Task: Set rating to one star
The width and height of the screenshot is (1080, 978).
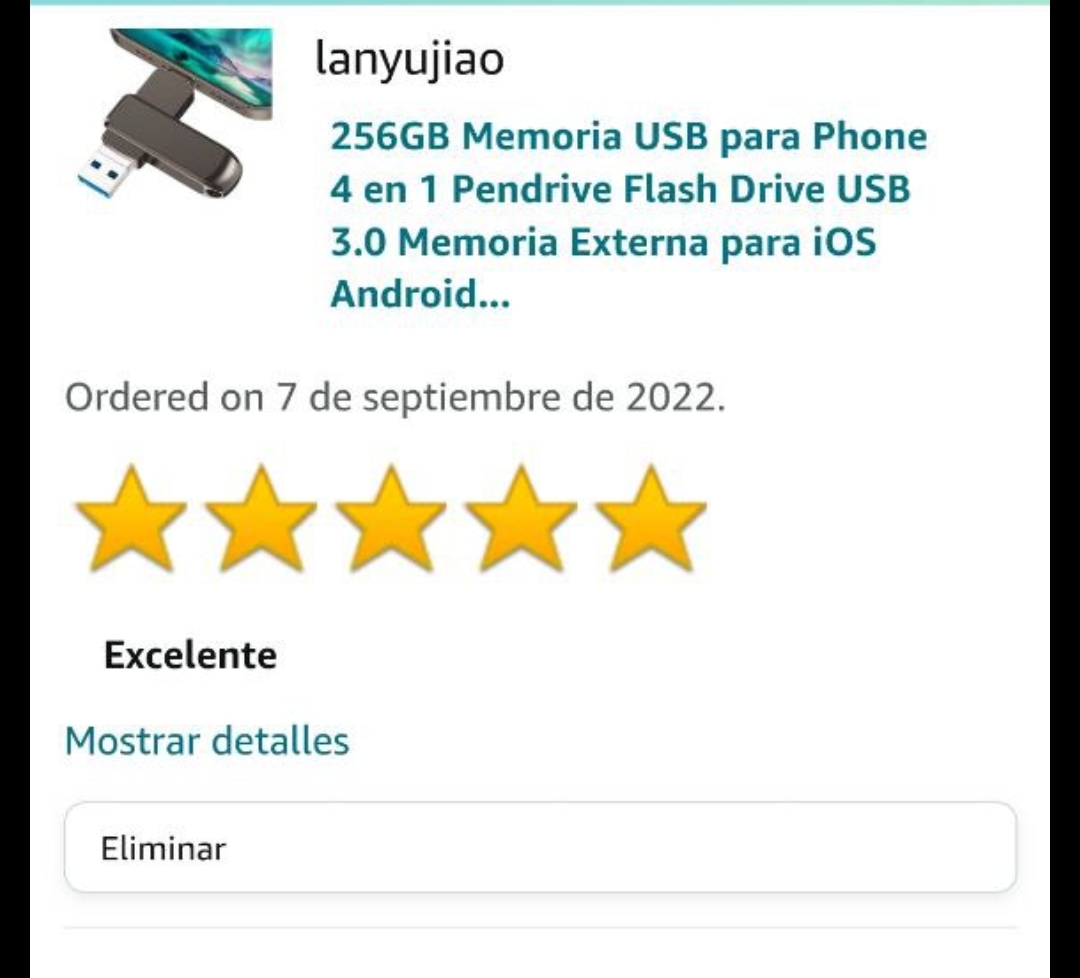Action: (131, 519)
